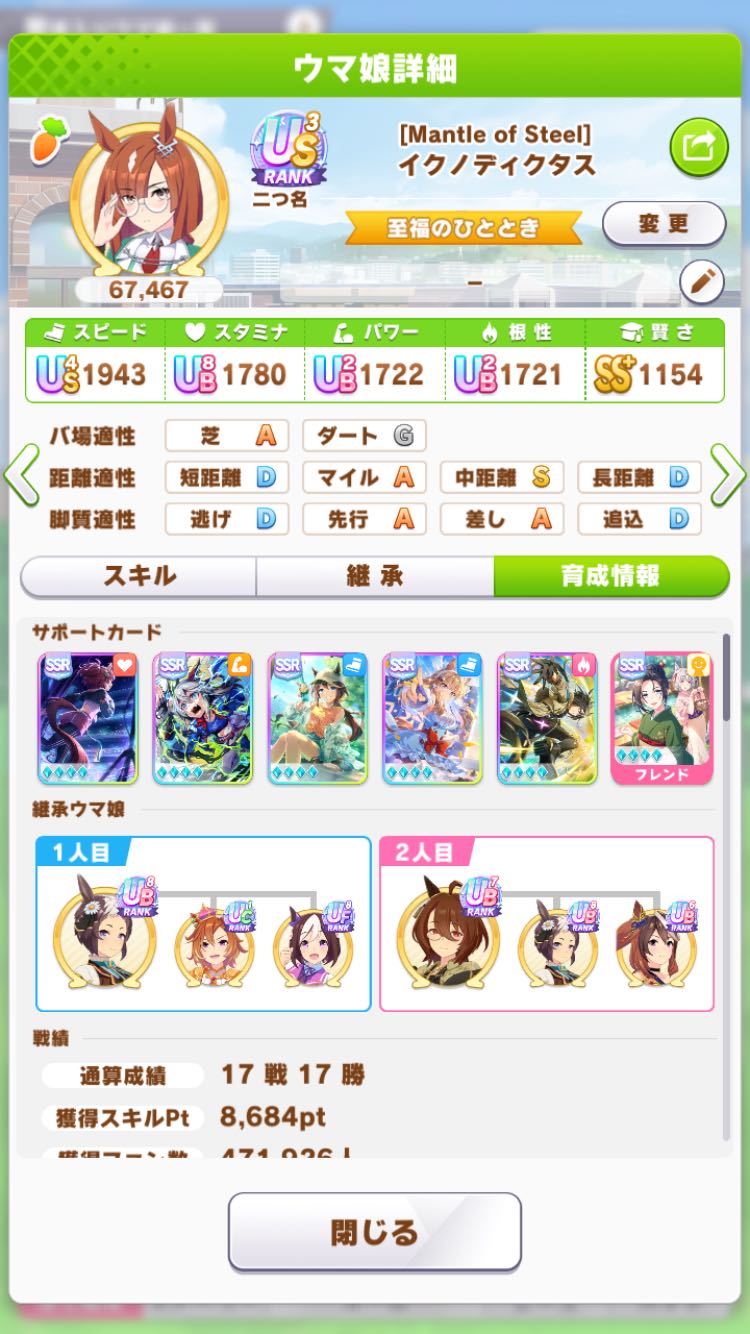Close the dialog with 閉じる
The height and width of the screenshot is (1334, 750).
(375, 1231)
